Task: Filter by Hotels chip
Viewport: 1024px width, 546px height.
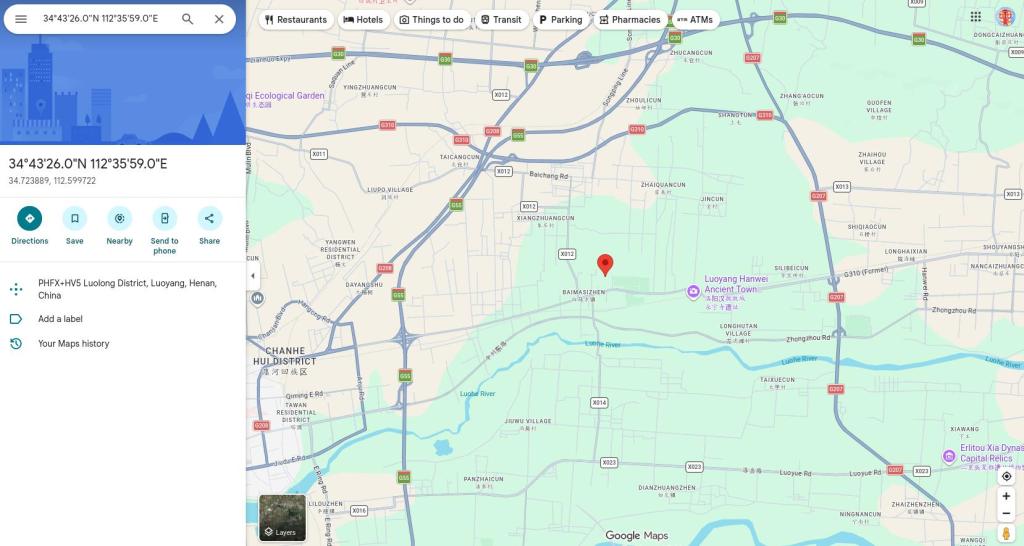Action: point(363,20)
